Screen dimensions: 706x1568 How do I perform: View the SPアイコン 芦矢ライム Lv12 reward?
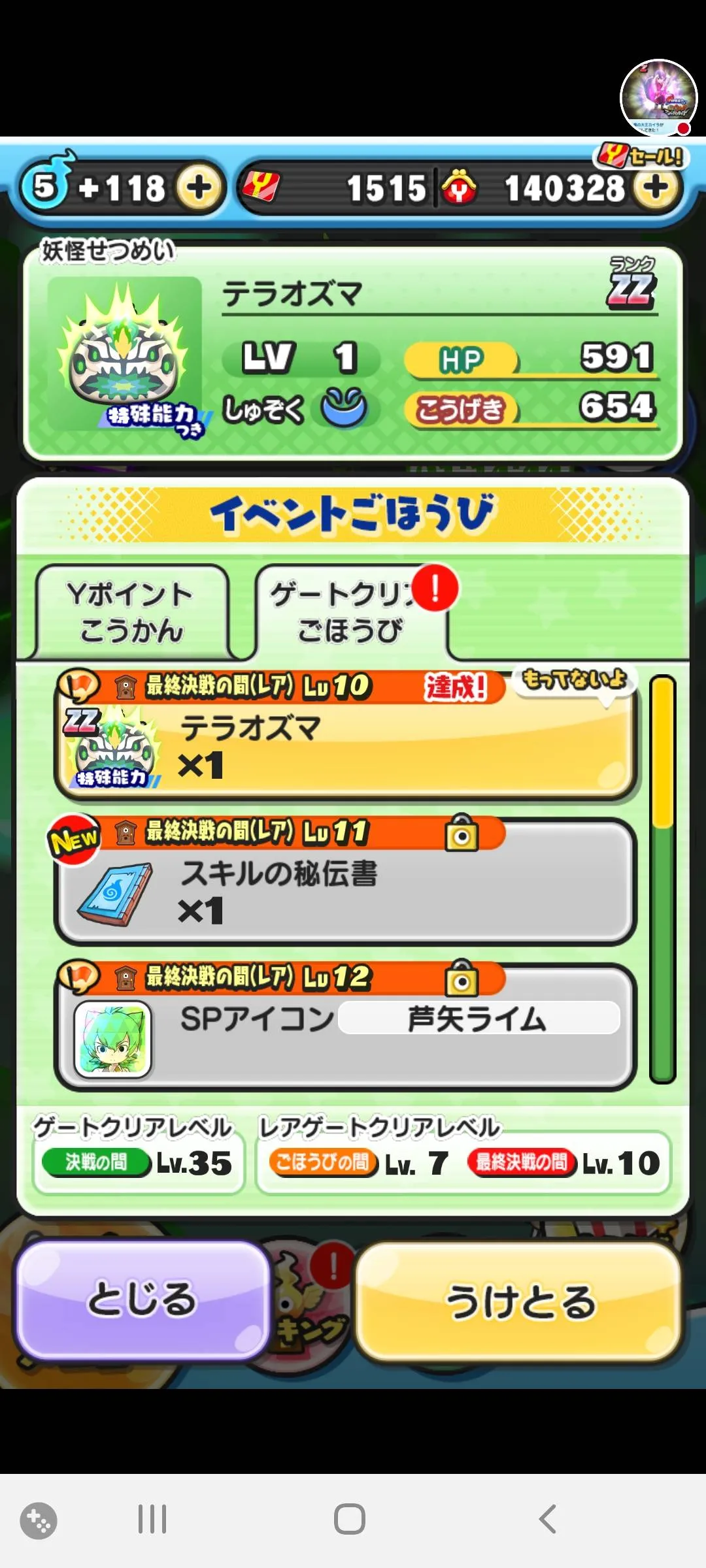[345, 1026]
